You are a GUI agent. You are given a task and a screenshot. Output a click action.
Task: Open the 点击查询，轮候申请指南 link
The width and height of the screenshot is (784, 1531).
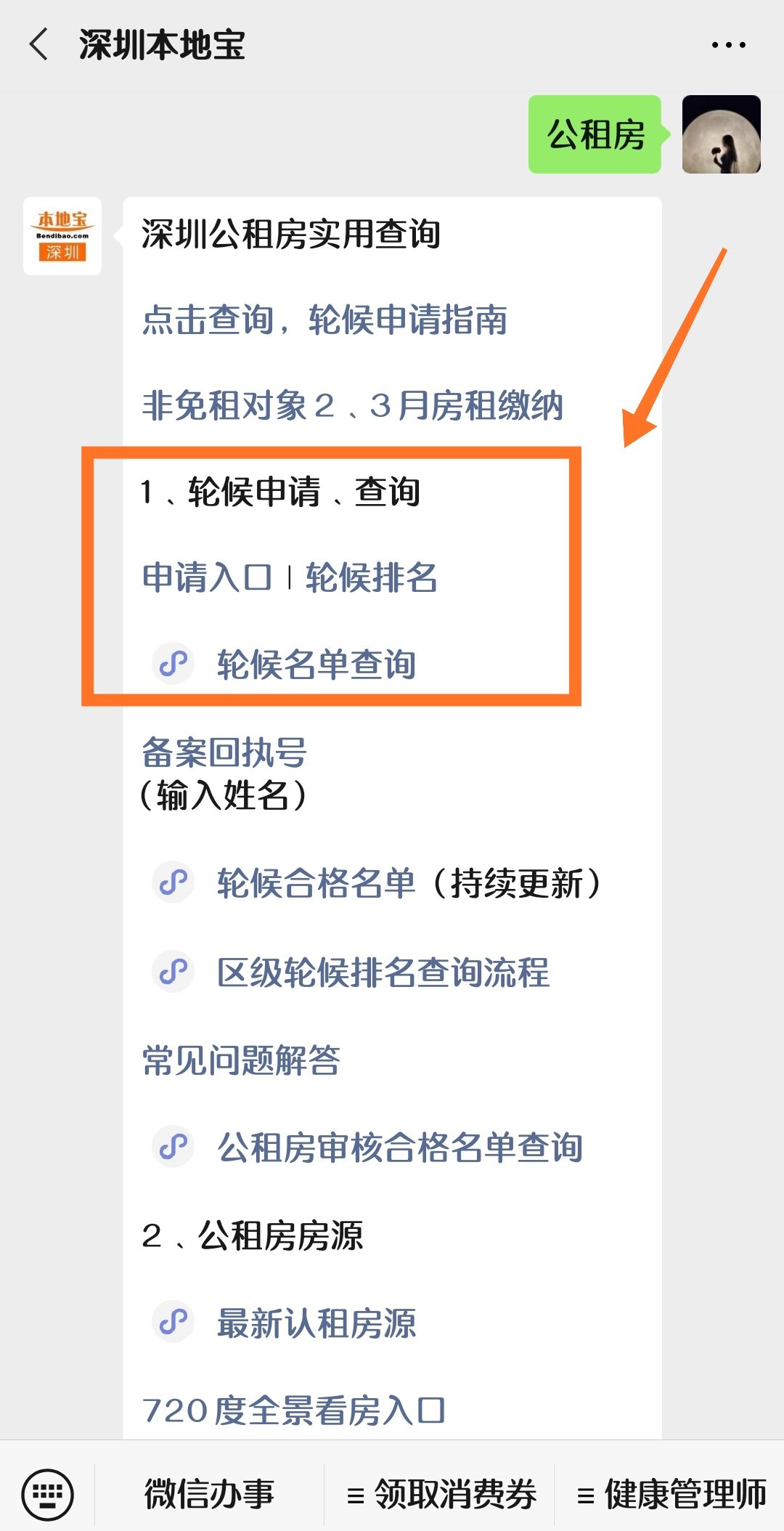pos(324,320)
